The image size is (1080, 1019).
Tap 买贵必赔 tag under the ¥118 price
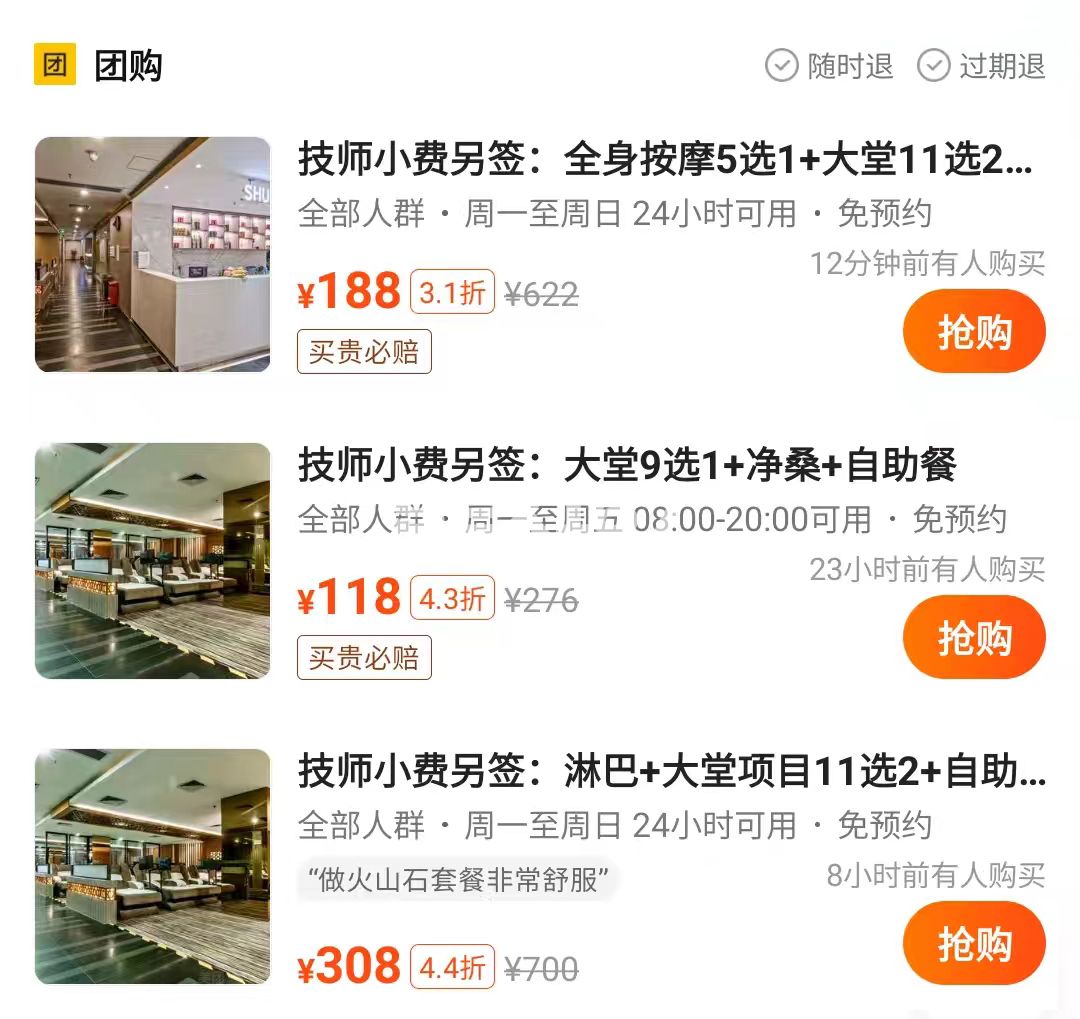(x=364, y=658)
